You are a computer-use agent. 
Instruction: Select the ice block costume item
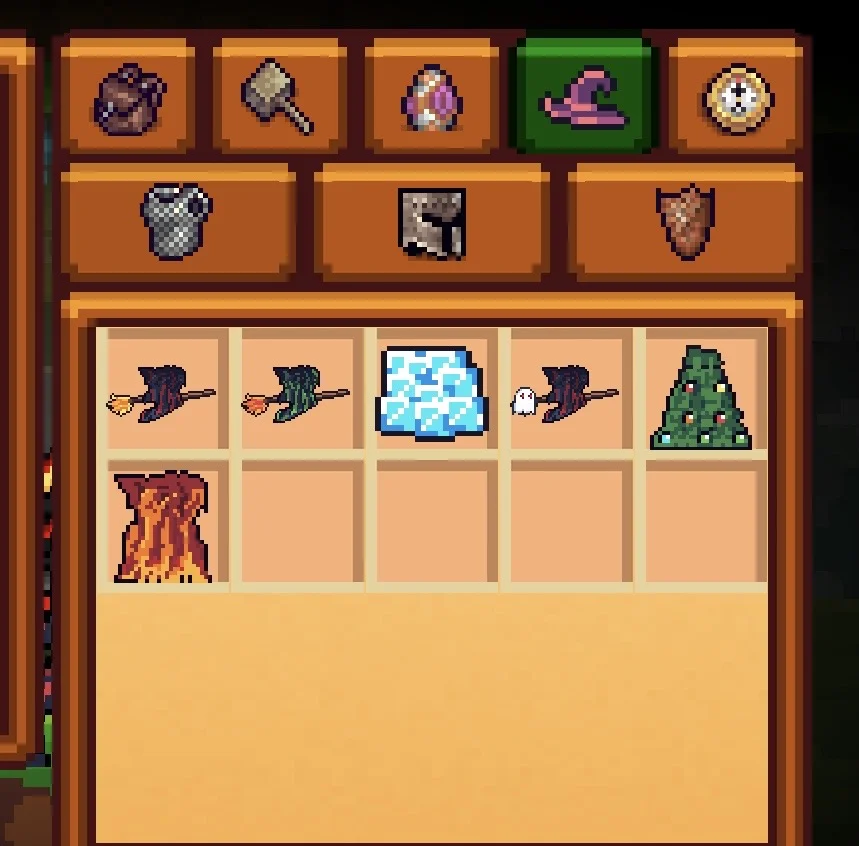[432, 391]
